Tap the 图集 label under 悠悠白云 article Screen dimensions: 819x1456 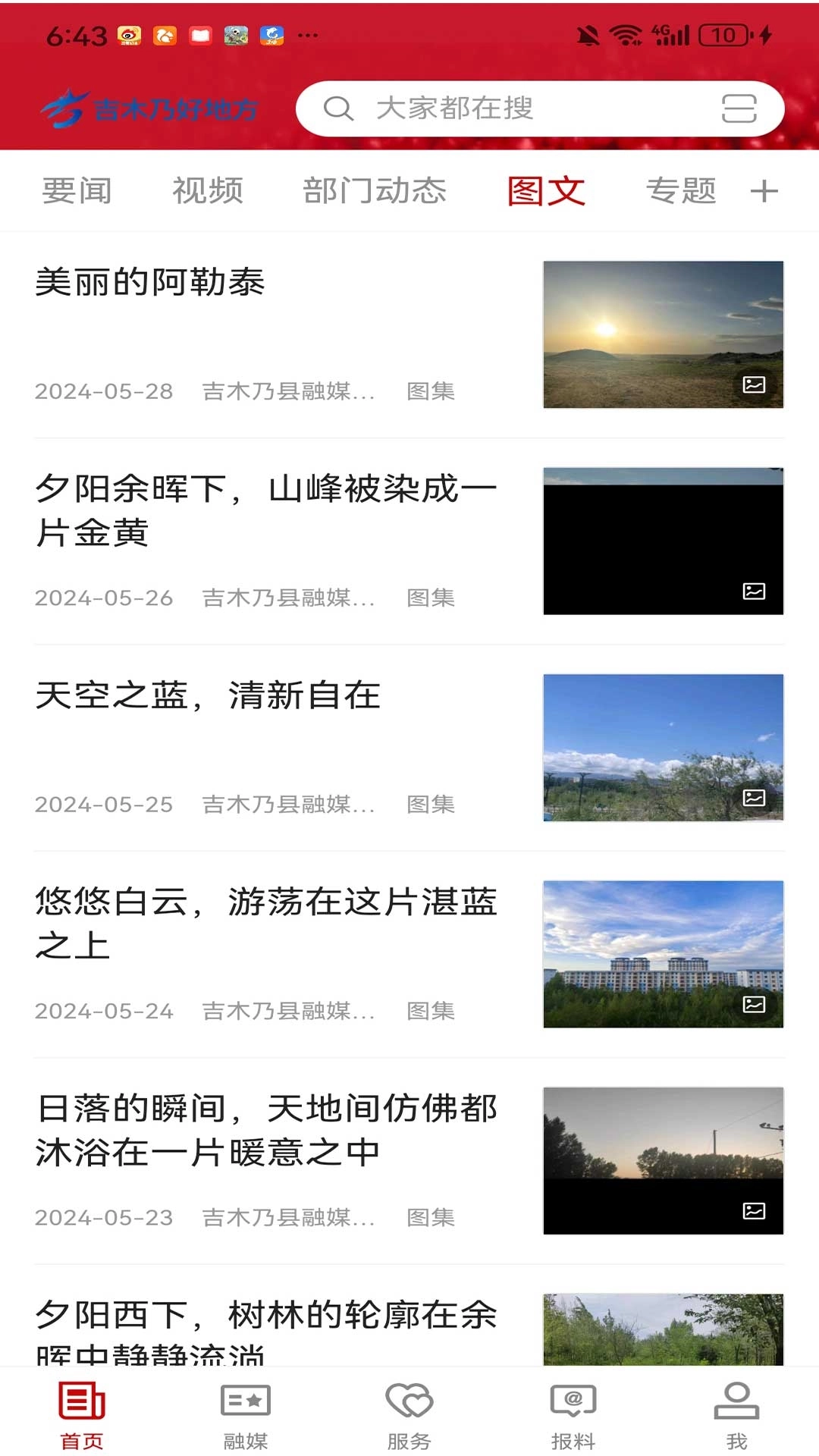[x=431, y=1012]
